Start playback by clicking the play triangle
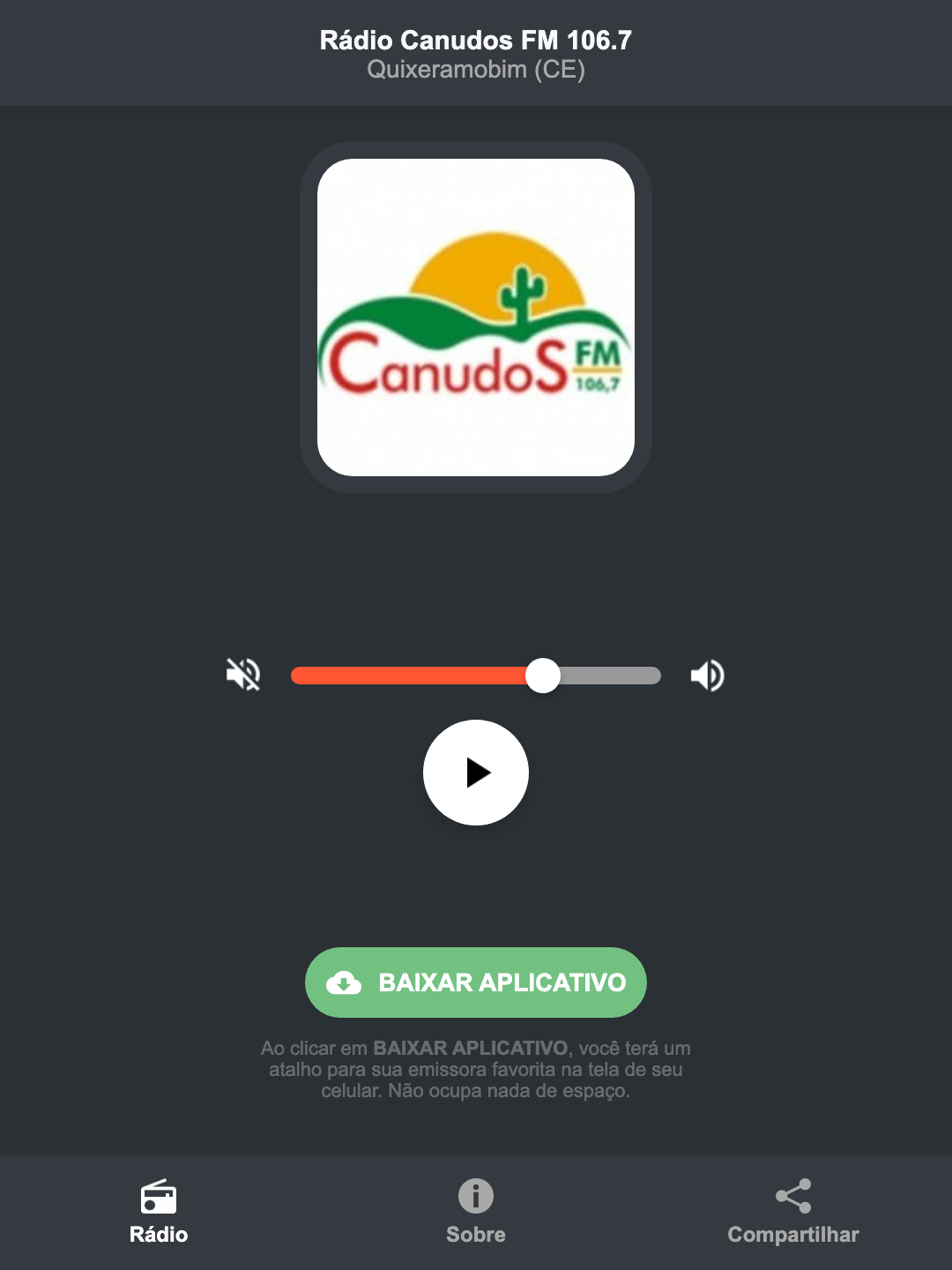 (480, 773)
